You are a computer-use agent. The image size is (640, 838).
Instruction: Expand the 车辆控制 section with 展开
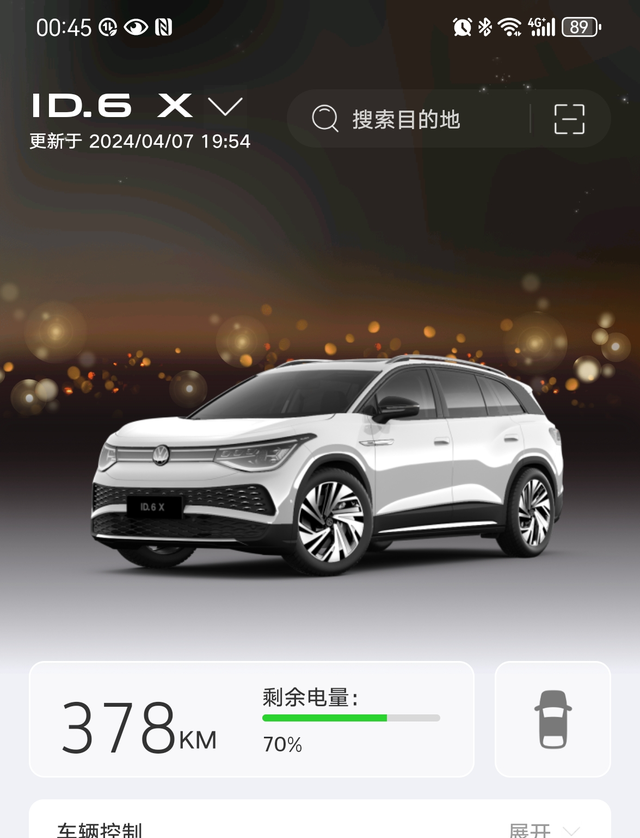point(544,829)
